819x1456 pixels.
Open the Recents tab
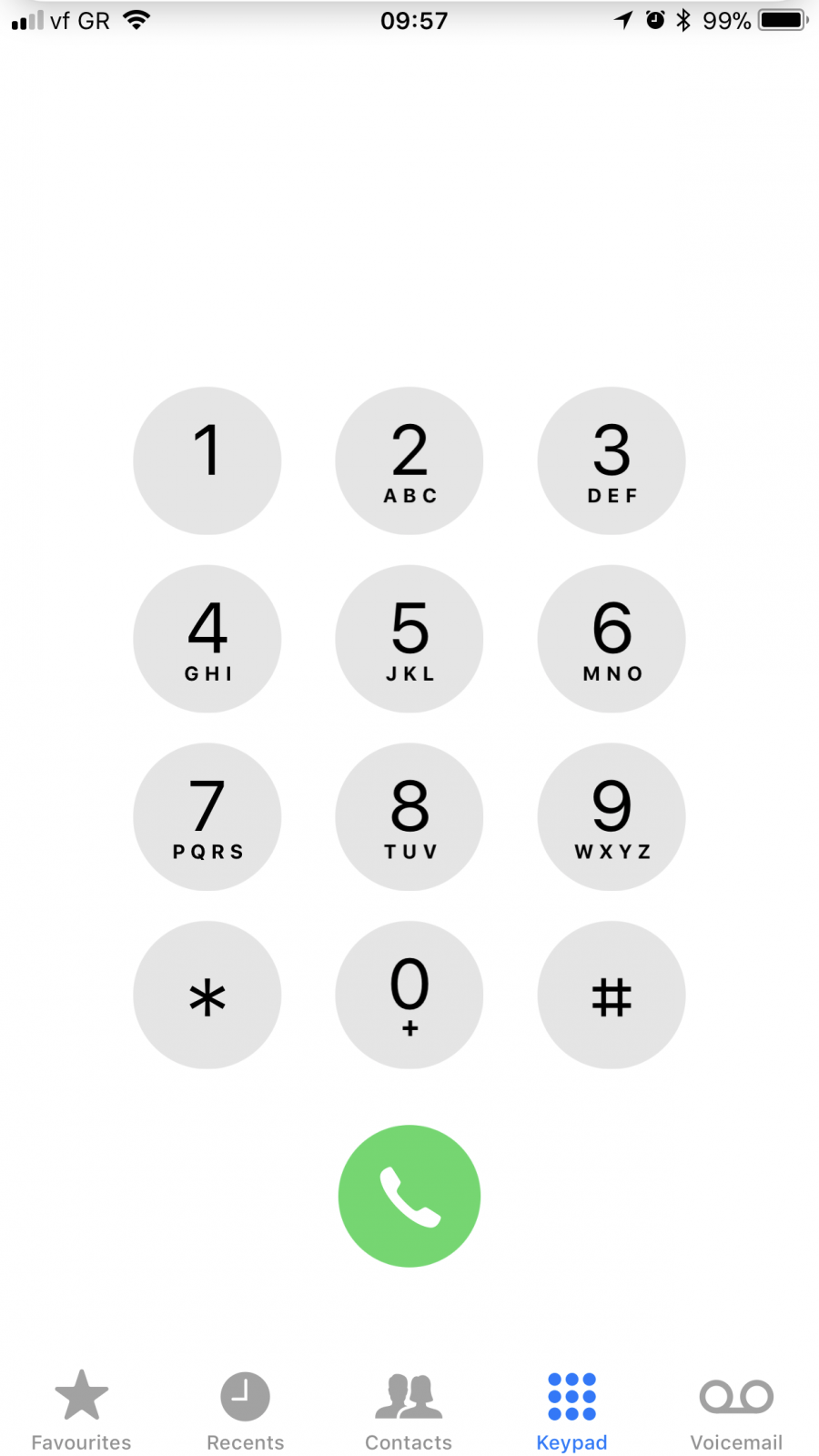[x=246, y=1410]
